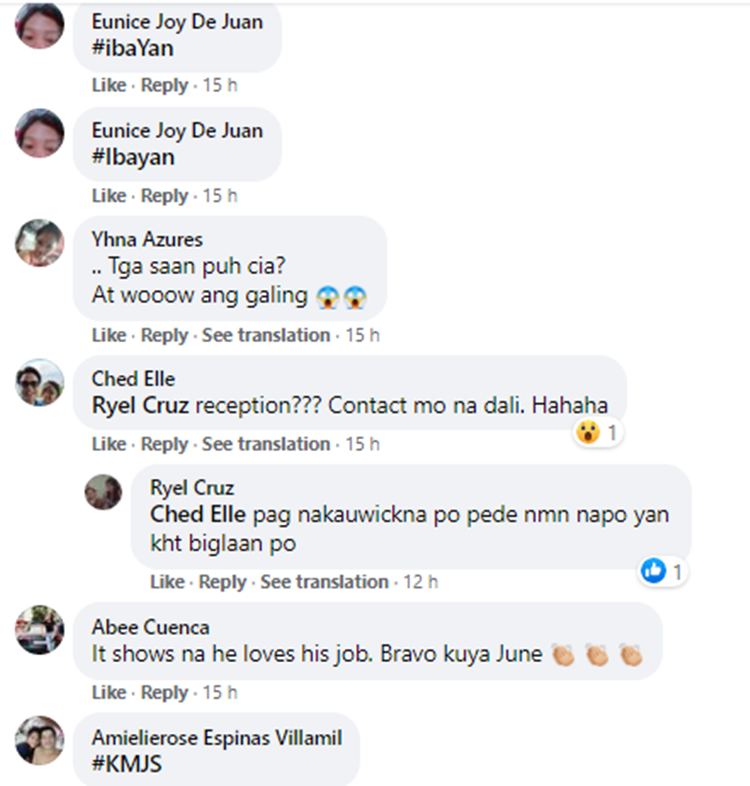Reply to Ched Elle's comment
The image size is (750, 786).
click(x=164, y=444)
